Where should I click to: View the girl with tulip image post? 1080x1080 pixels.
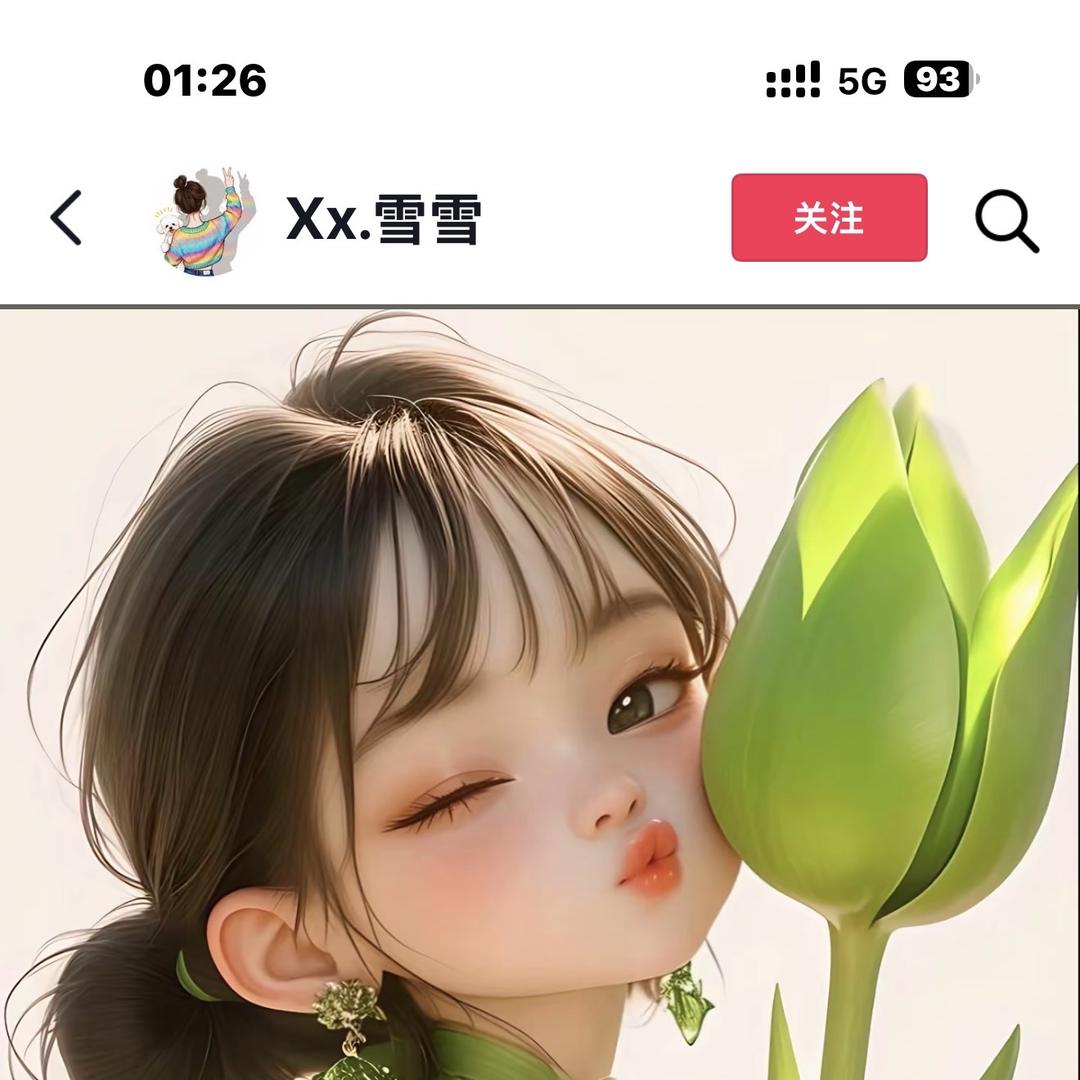[x=540, y=690]
